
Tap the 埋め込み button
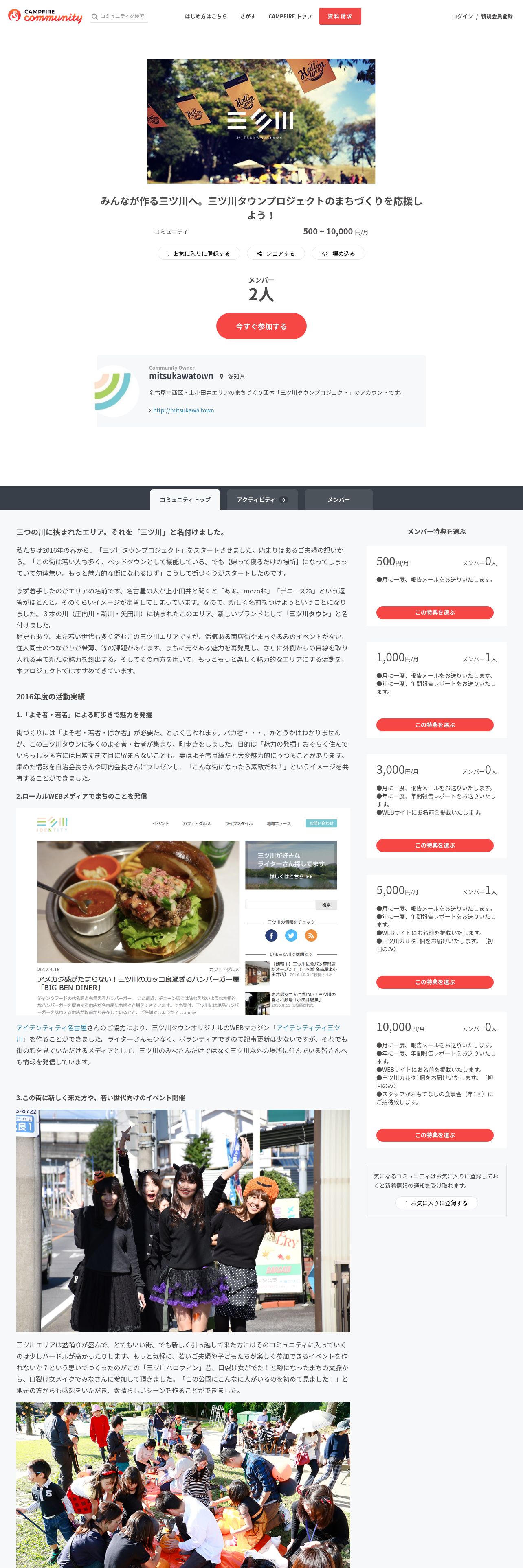tap(338, 253)
